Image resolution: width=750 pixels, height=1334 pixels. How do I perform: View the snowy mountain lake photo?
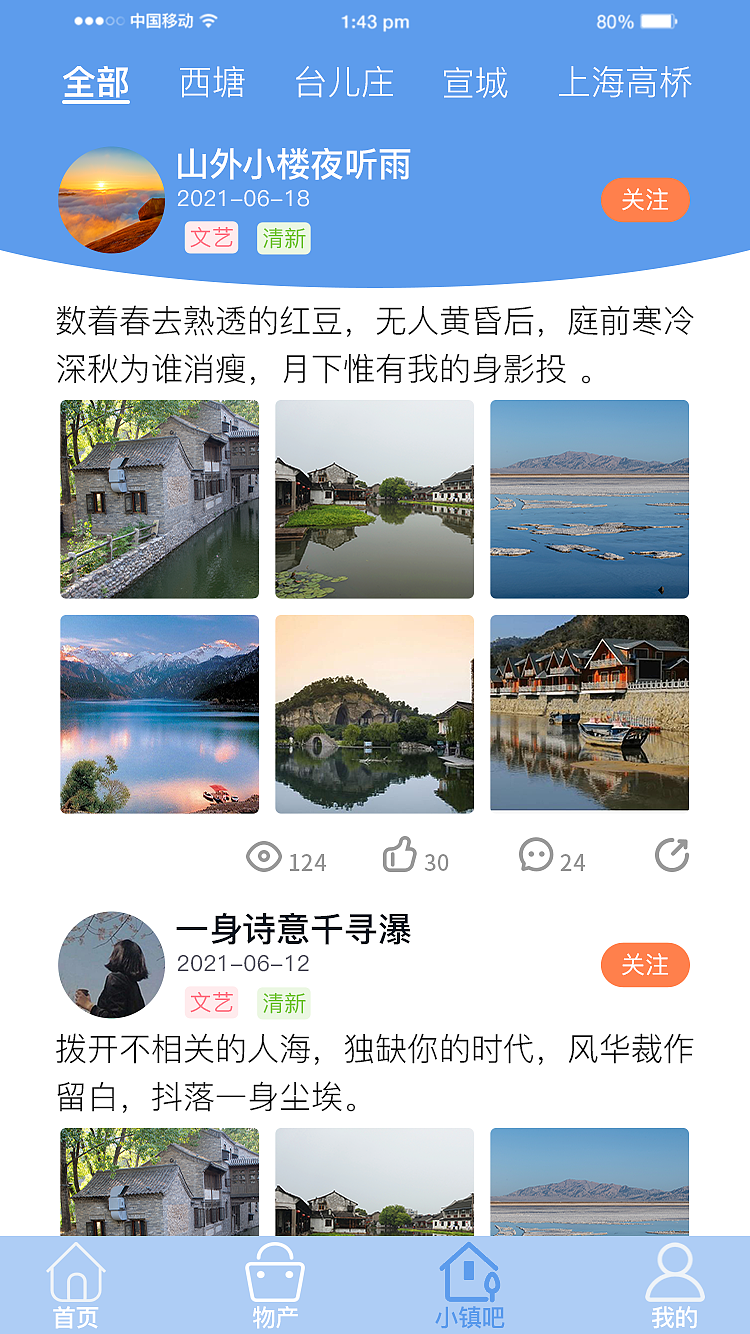coord(160,714)
